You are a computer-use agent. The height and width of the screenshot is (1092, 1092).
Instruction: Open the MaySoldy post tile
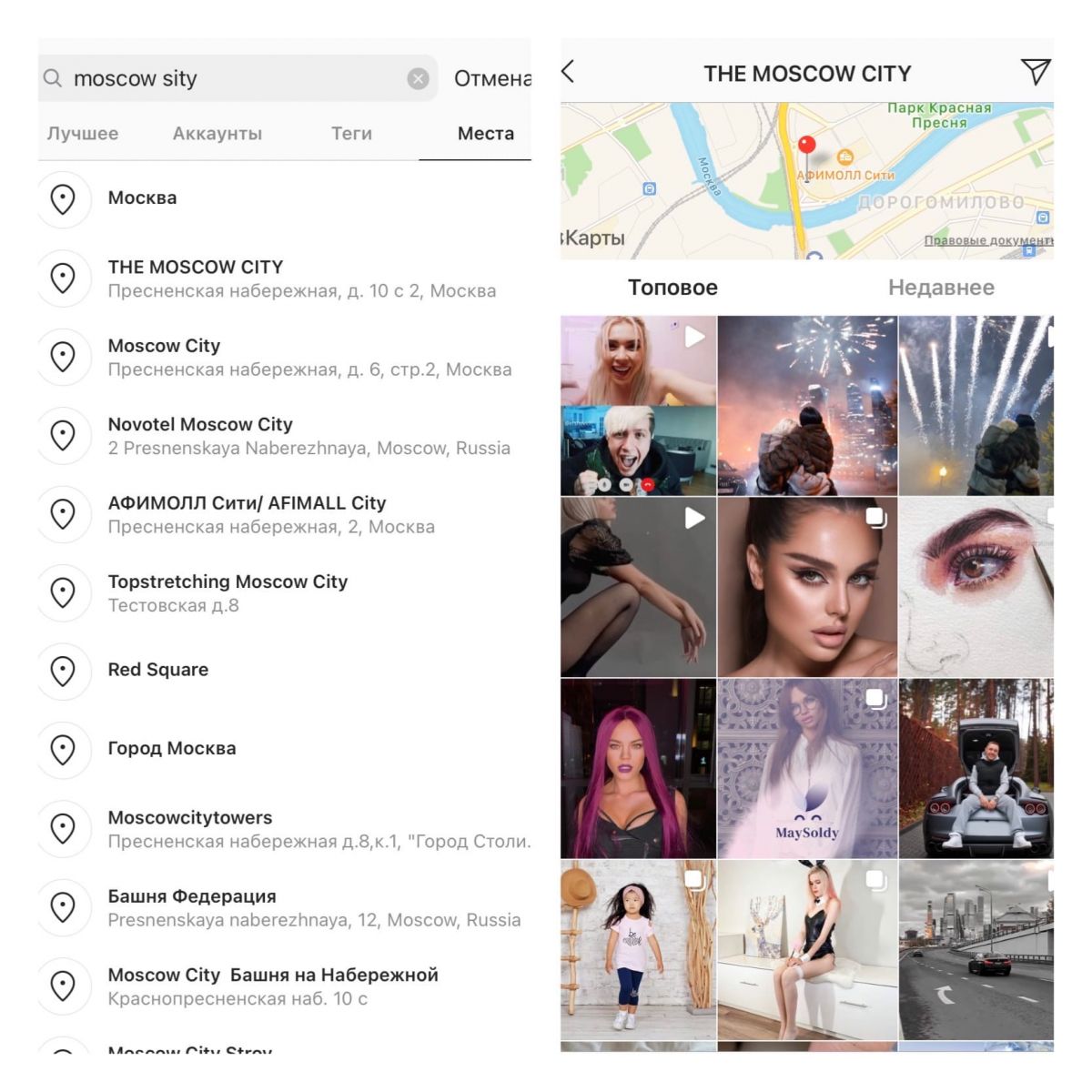coord(807,768)
